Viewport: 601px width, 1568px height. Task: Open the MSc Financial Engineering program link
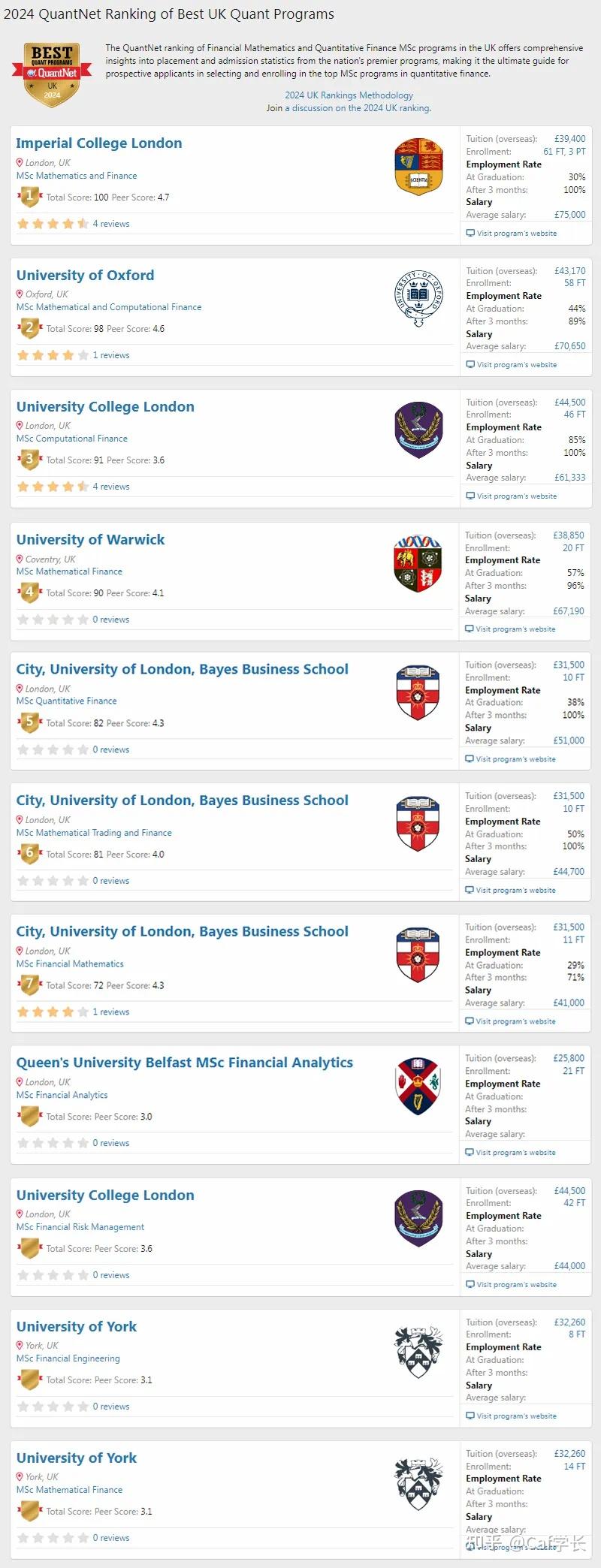tap(68, 1358)
